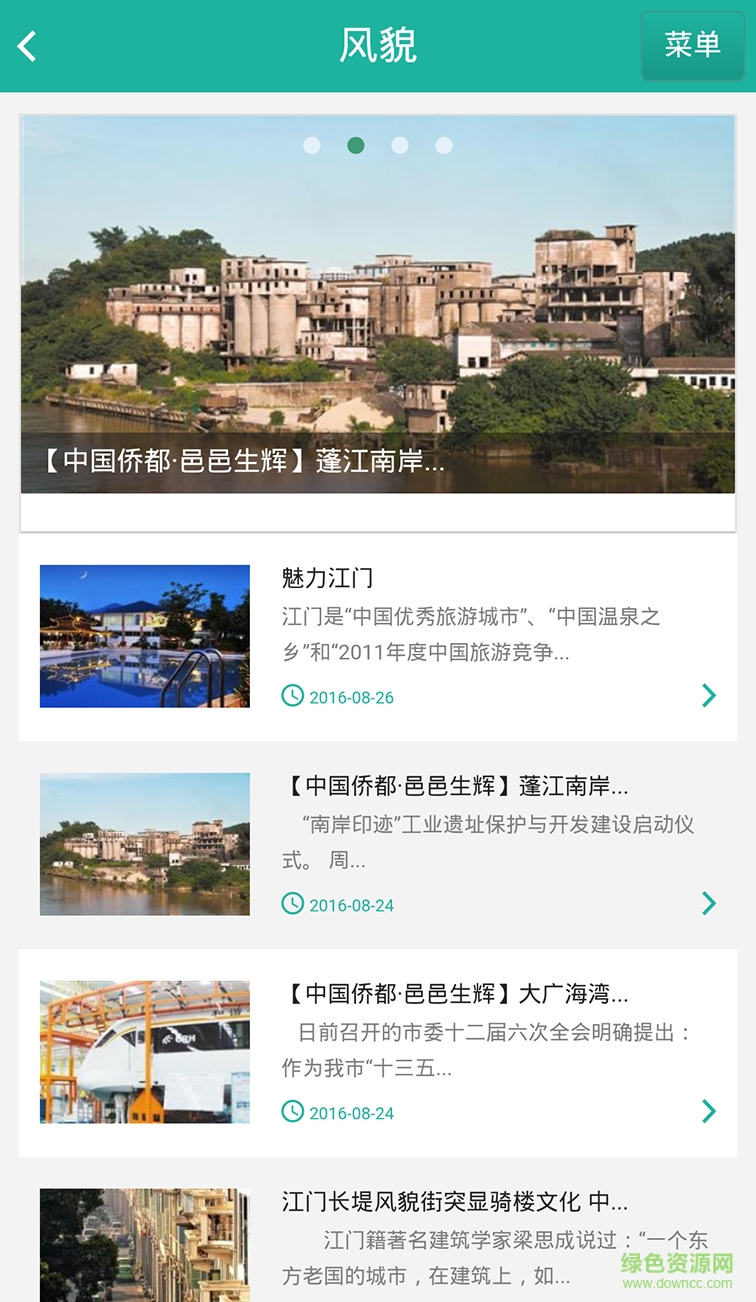Open the 菜单 menu button
The height and width of the screenshot is (1302, 756).
(x=692, y=45)
